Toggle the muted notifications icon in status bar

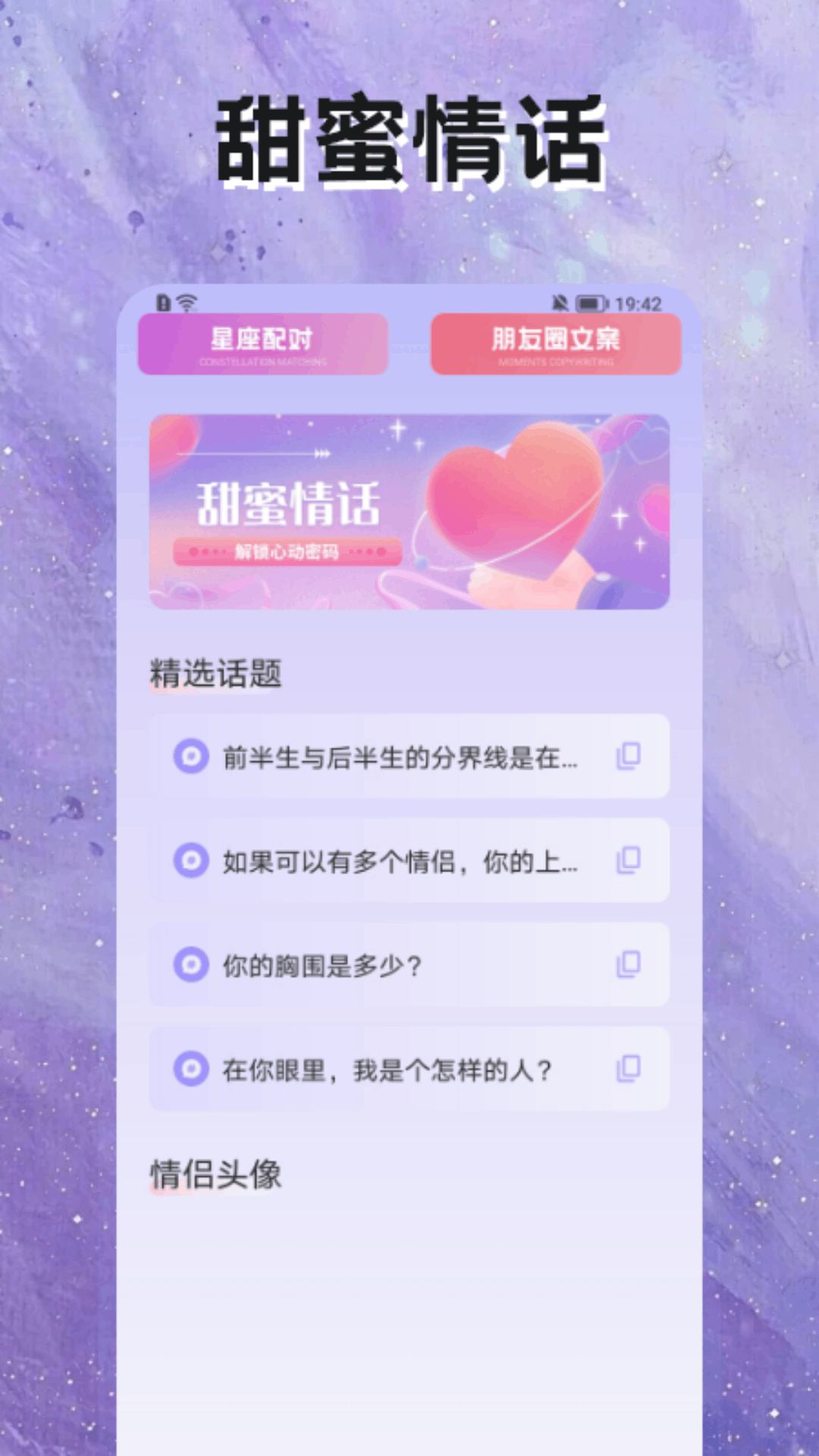[559, 303]
